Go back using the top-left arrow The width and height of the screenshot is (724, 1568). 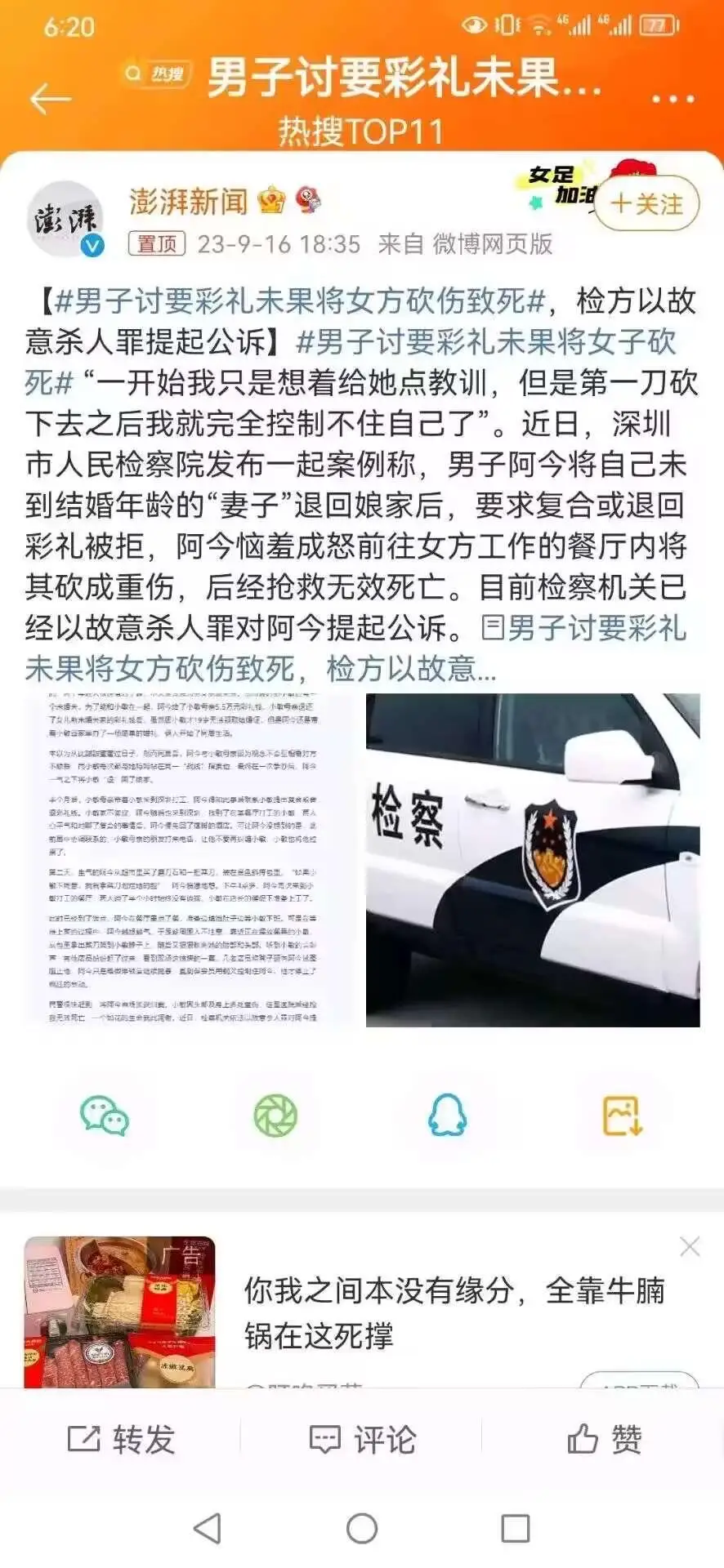tap(51, 99)
